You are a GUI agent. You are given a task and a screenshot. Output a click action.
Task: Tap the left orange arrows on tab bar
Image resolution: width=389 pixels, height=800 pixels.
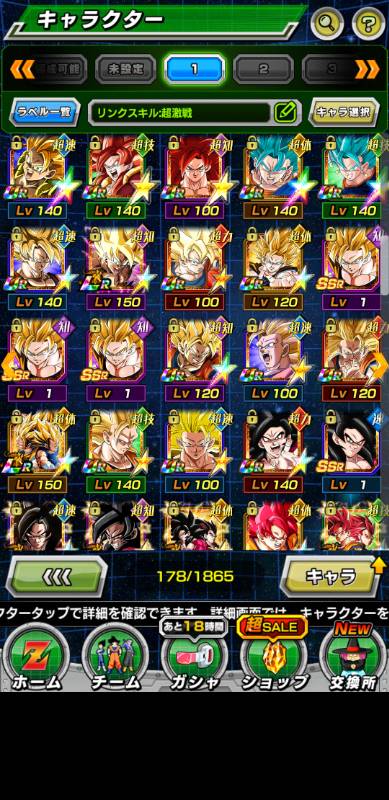[x=22, y=69]
